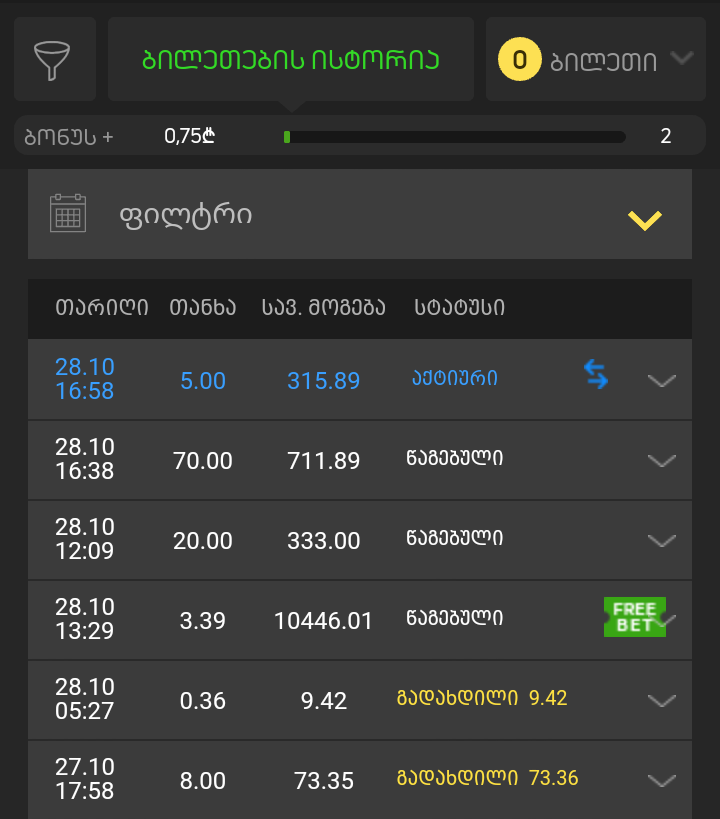Click the calendar icon beside ფილტრი
720x819 pixels.
pos(67,212)
